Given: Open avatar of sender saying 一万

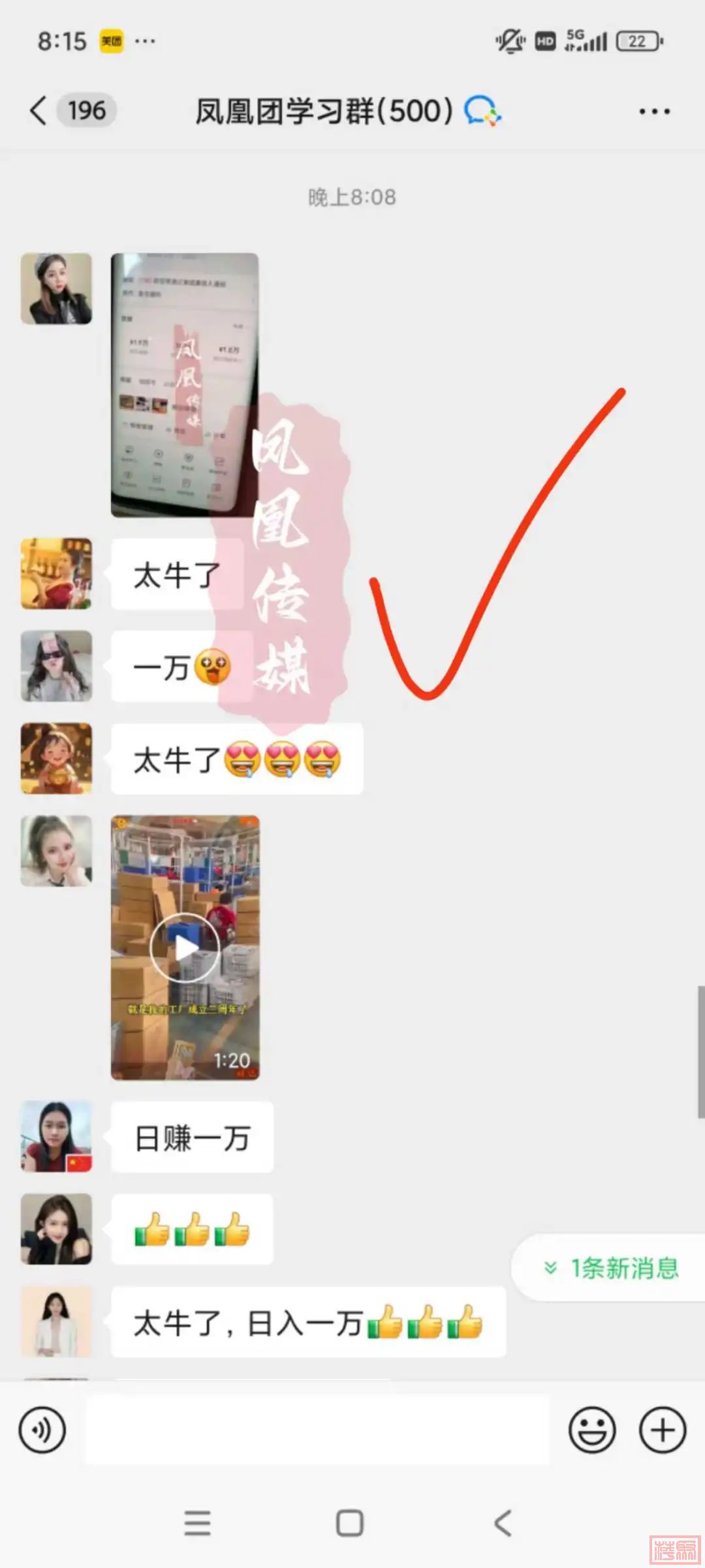Looking at the screenshot, I should coord(56,666).
